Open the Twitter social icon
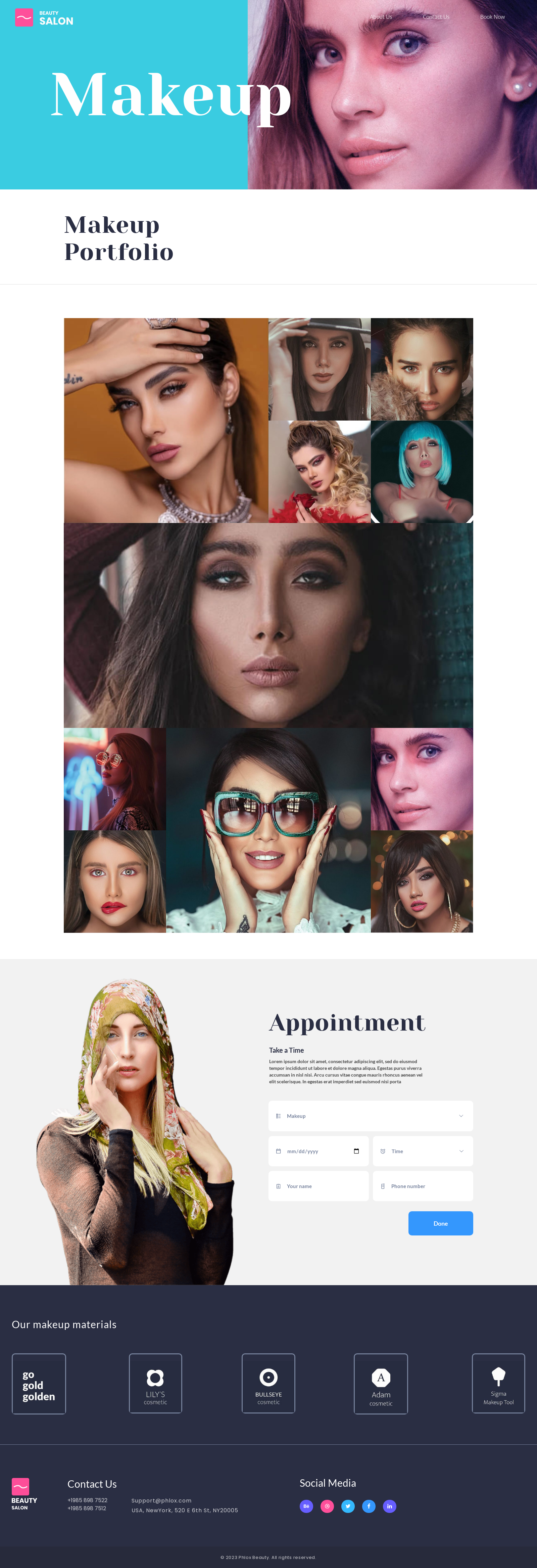The image size is (537, 1568). (x=348, y=1506)
